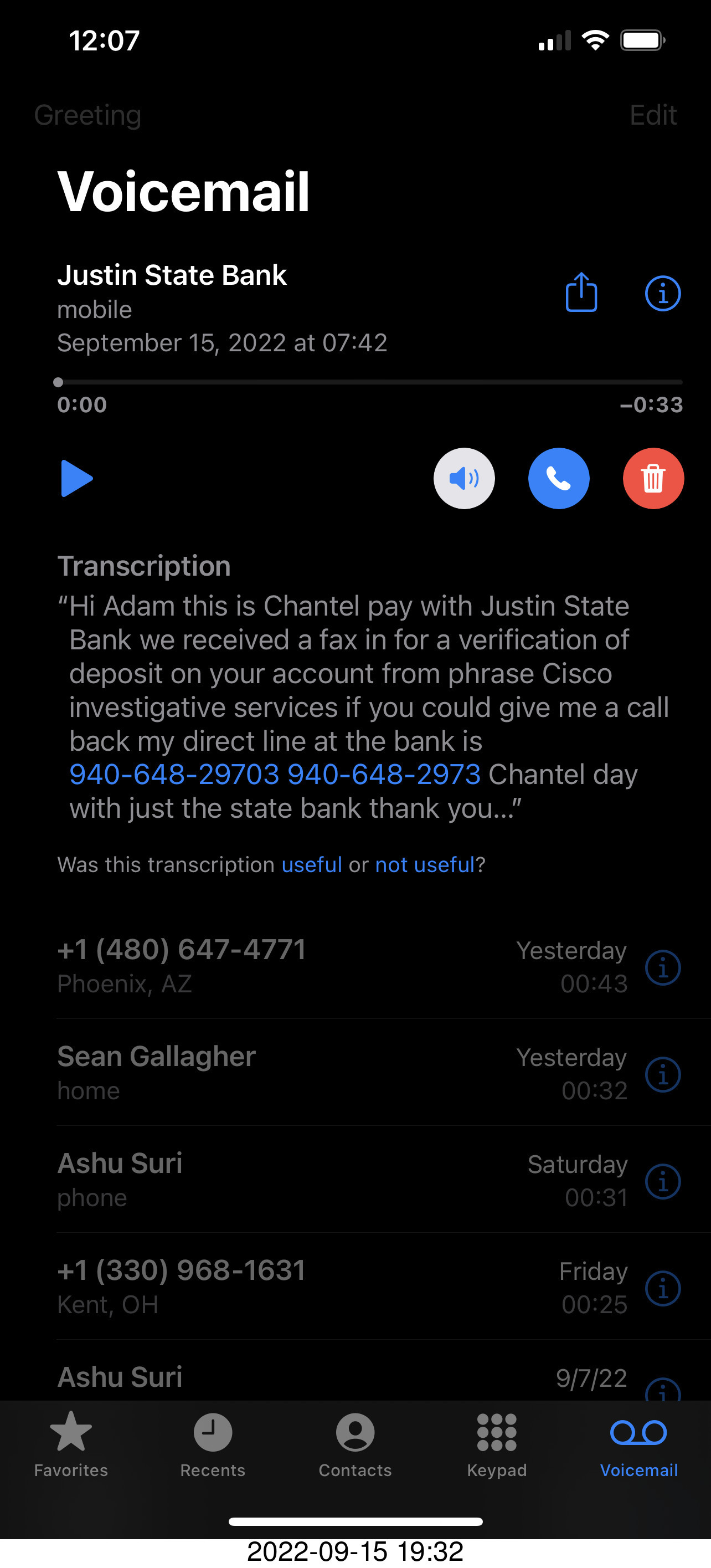This screenshot has height=1568, width=711.
Task: Open the Greeting settings
Action: [87, 115]
